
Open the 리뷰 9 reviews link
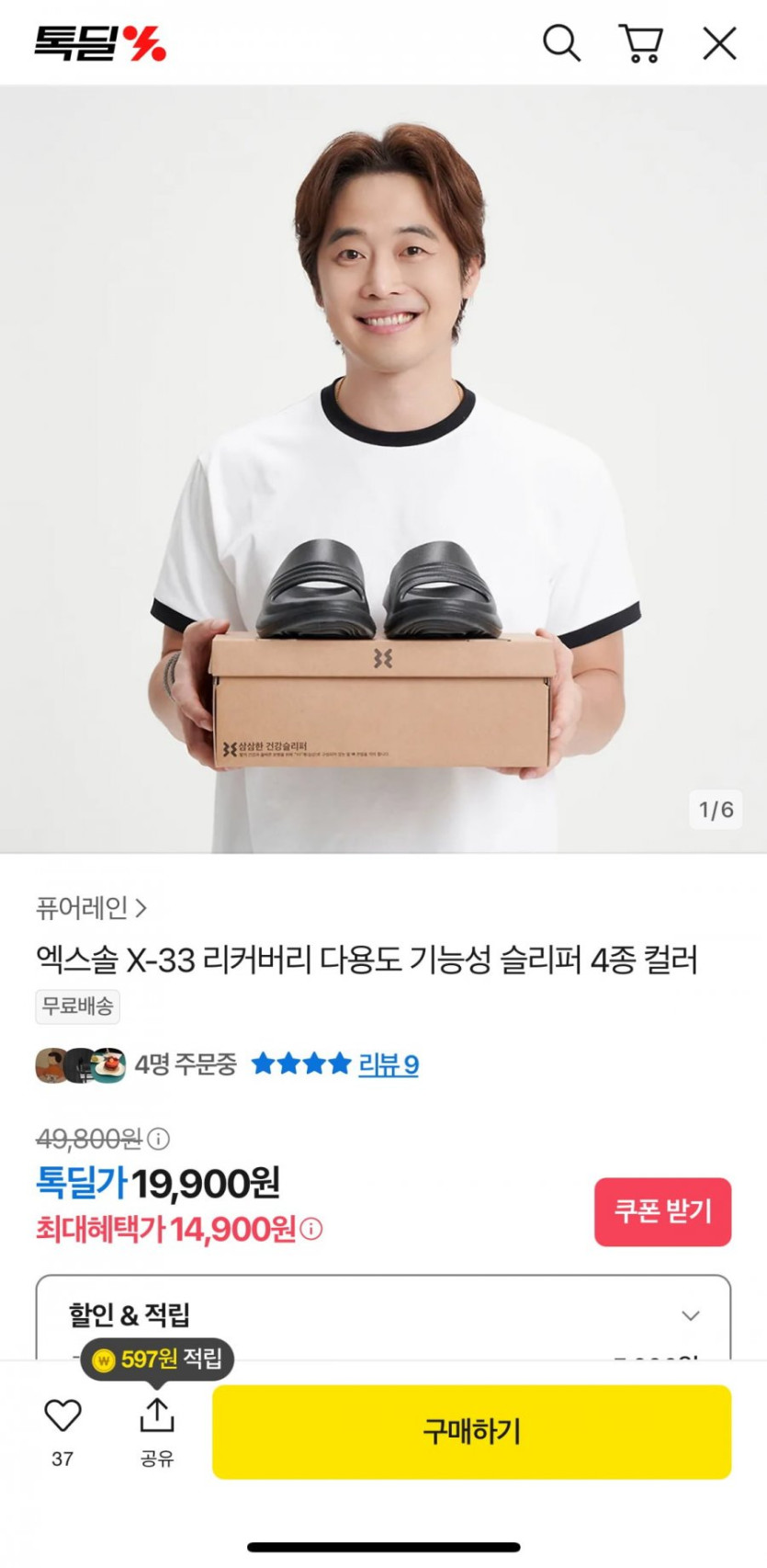388,1064
